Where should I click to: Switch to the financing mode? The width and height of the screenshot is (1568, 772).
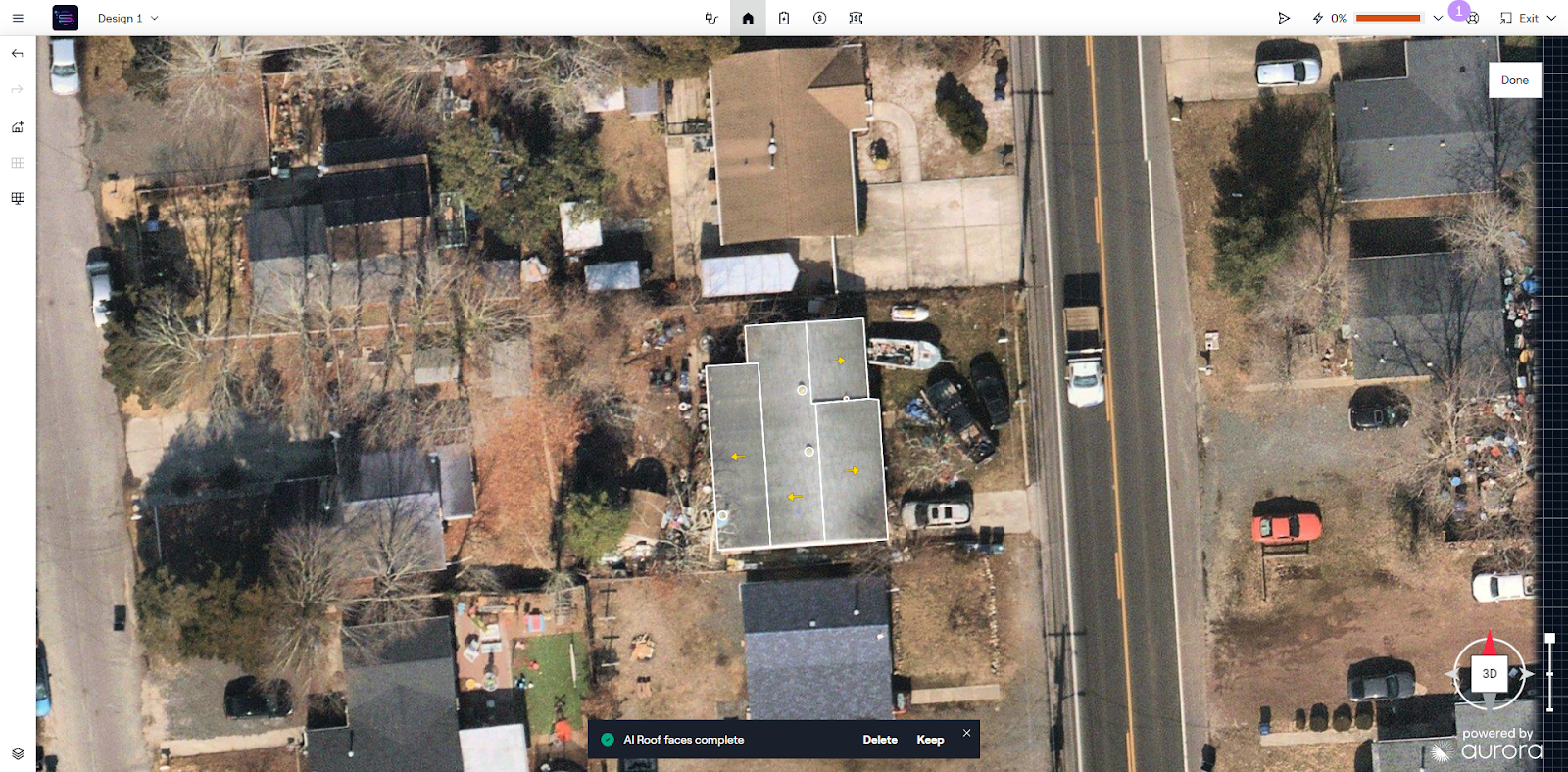856,18
